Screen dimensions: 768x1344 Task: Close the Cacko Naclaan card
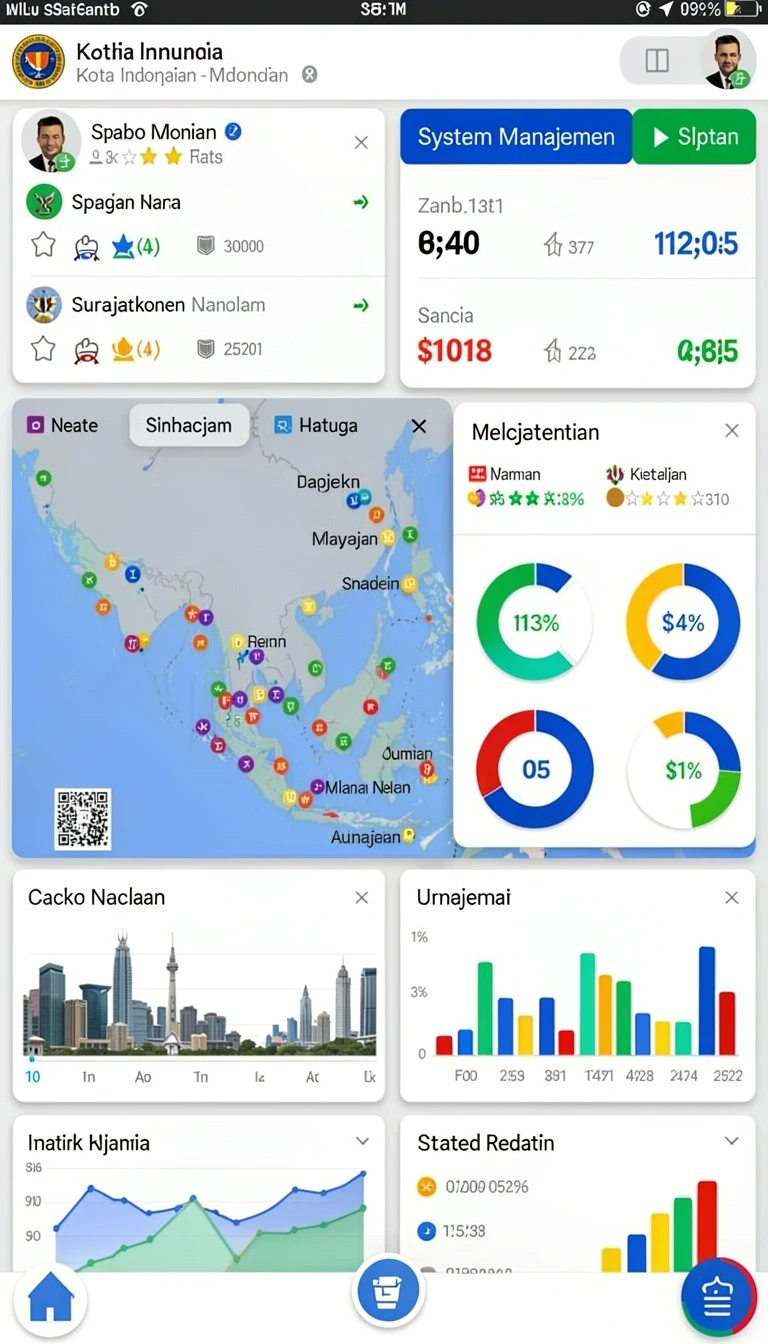tap(362, 898)
